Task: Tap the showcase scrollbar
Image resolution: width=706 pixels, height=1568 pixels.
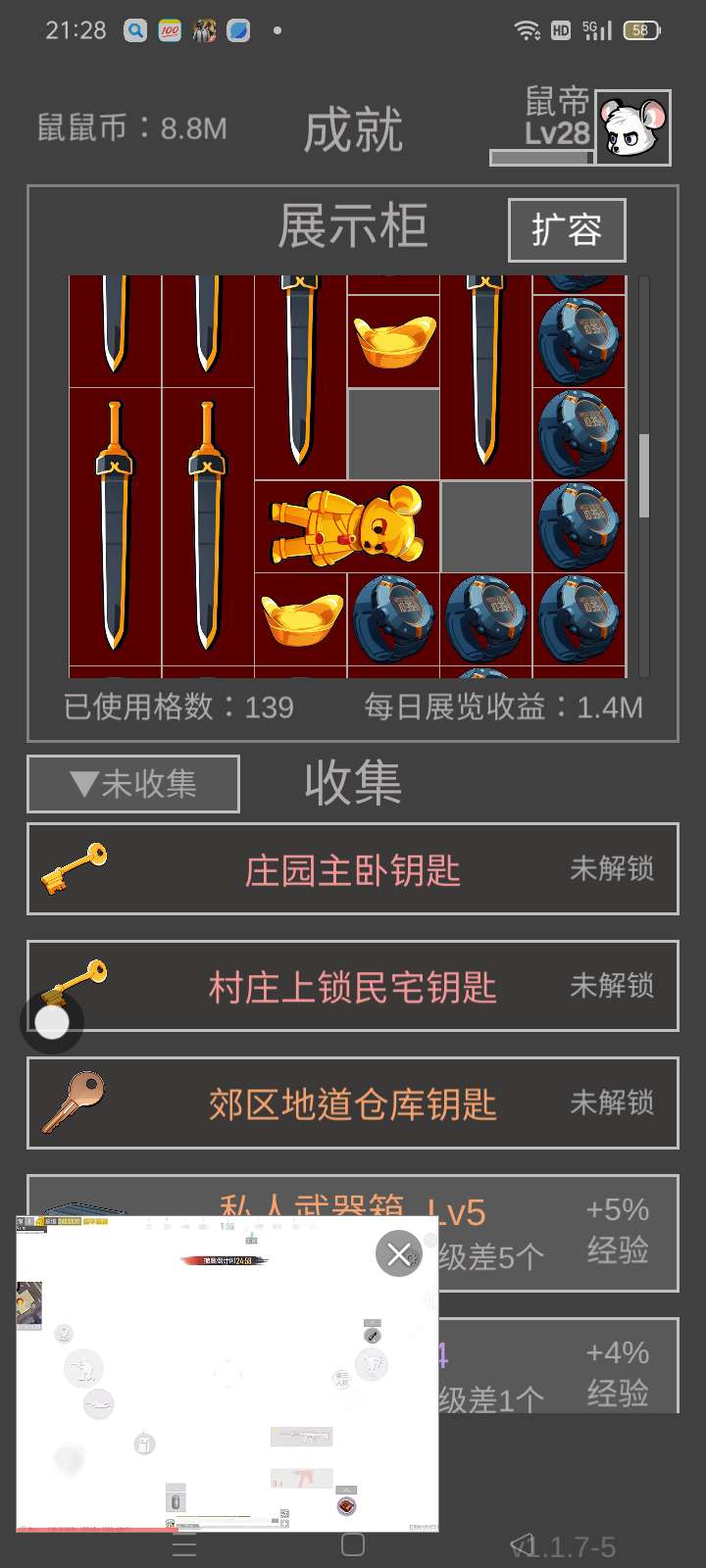Action: [x=644, y=476]
